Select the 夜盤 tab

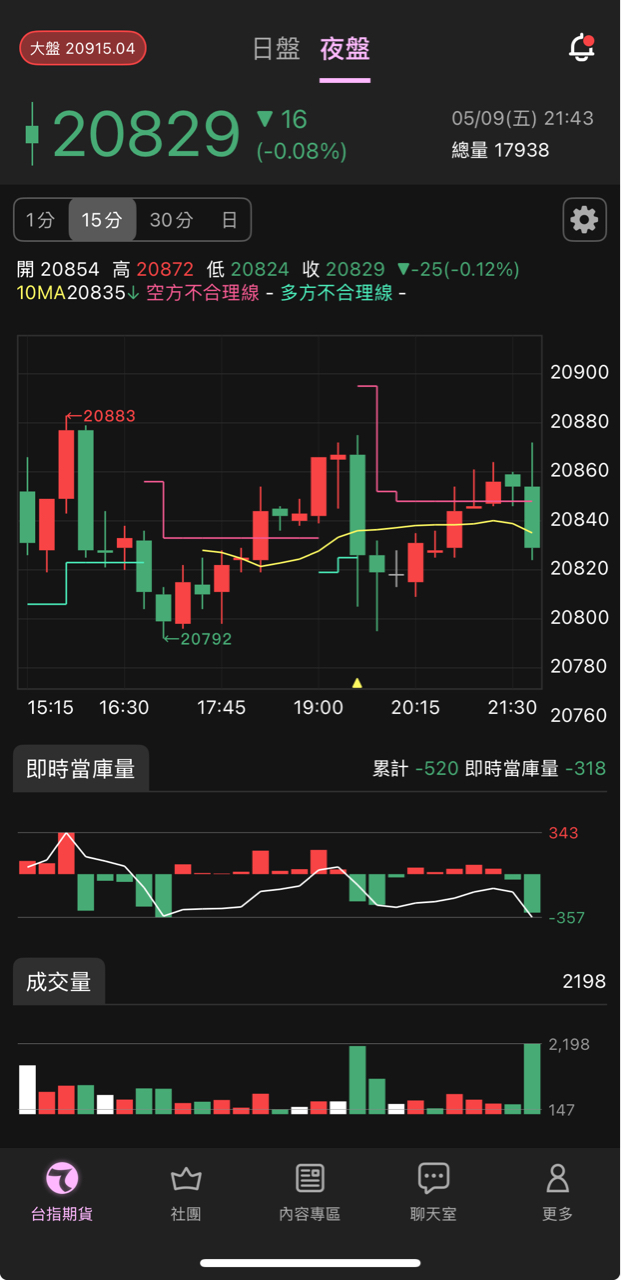(x=345, y=49)
